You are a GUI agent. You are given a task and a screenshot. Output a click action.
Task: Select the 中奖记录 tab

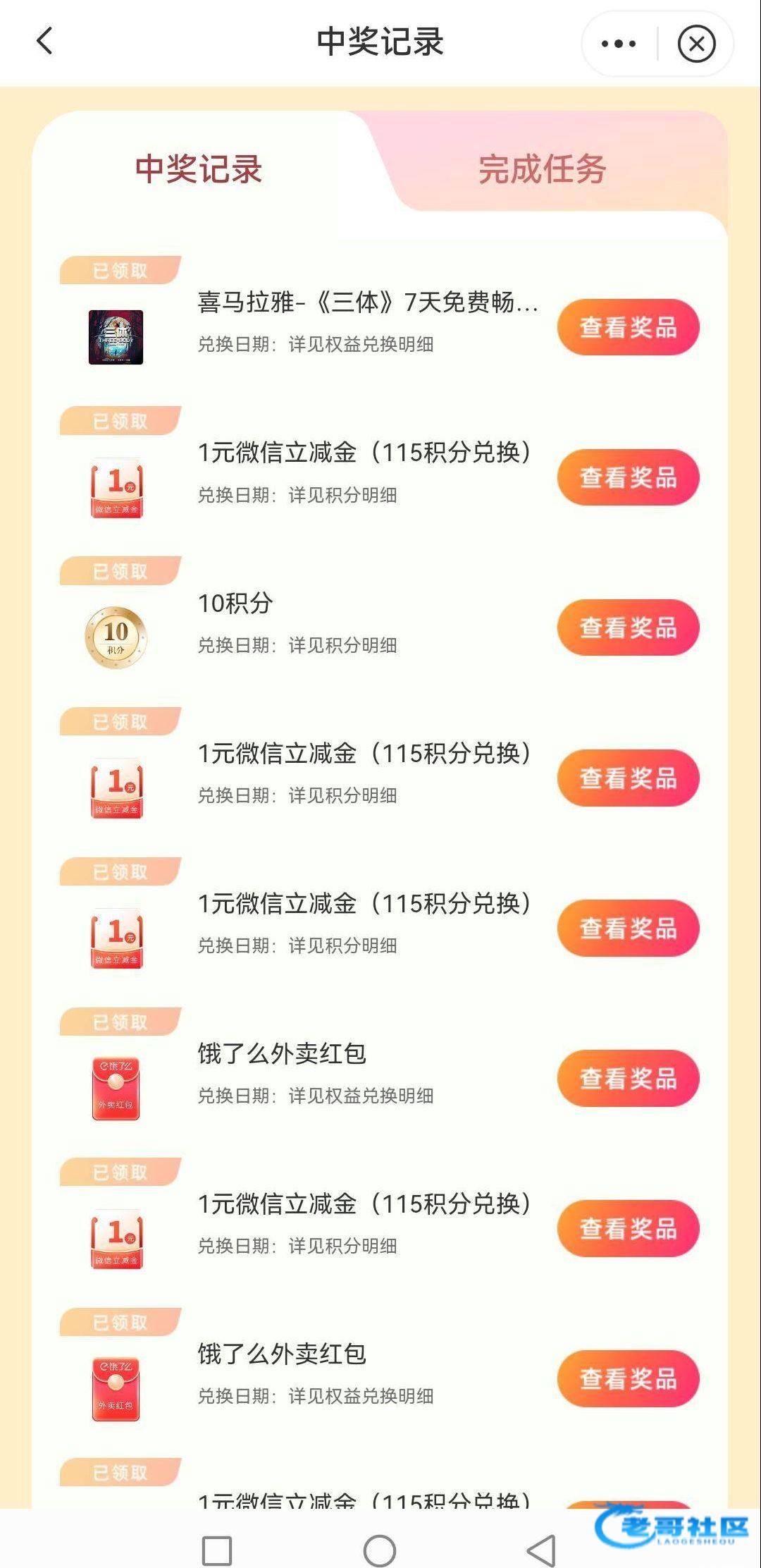coord(199,169)
